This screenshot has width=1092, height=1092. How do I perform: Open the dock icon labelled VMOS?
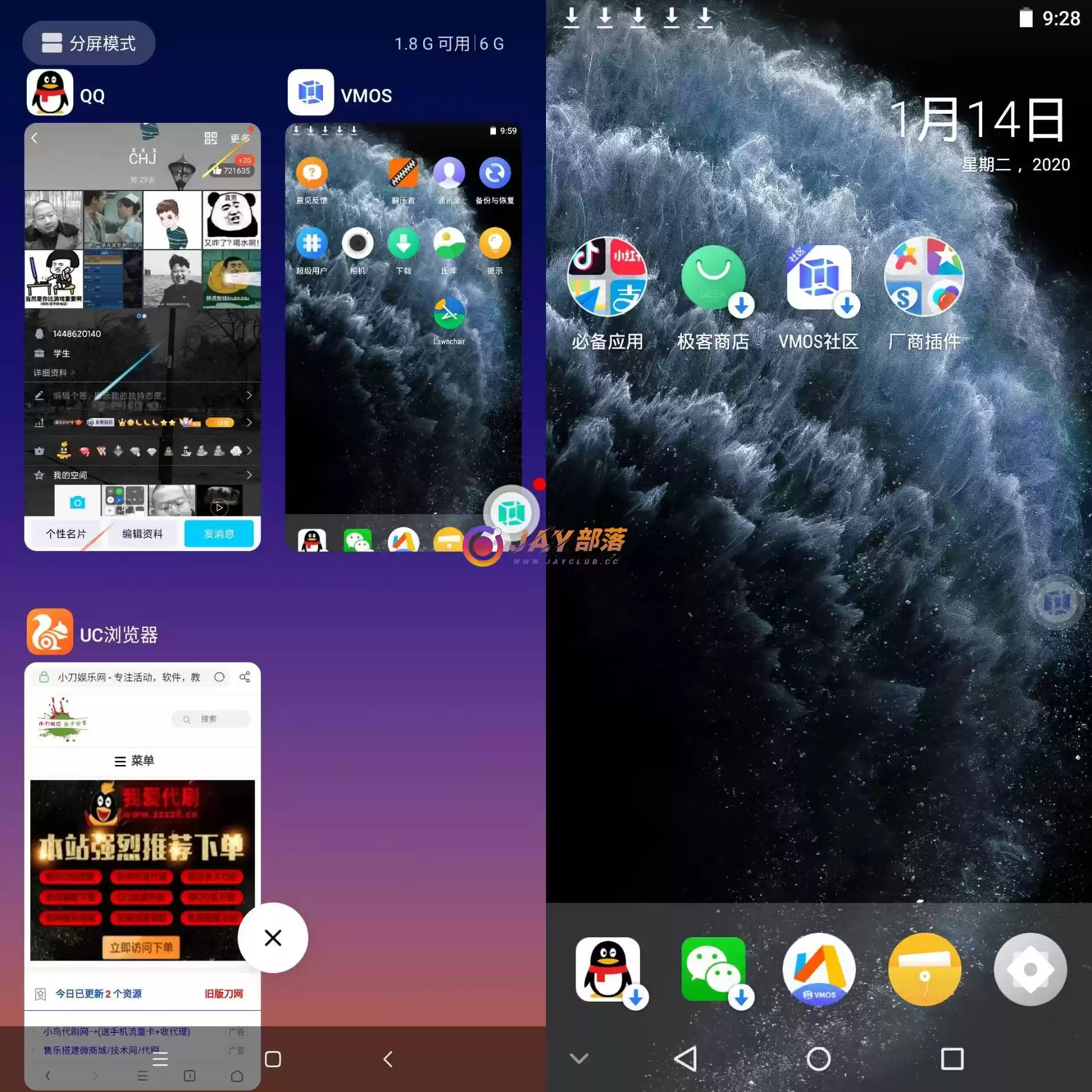pos(818,970)
